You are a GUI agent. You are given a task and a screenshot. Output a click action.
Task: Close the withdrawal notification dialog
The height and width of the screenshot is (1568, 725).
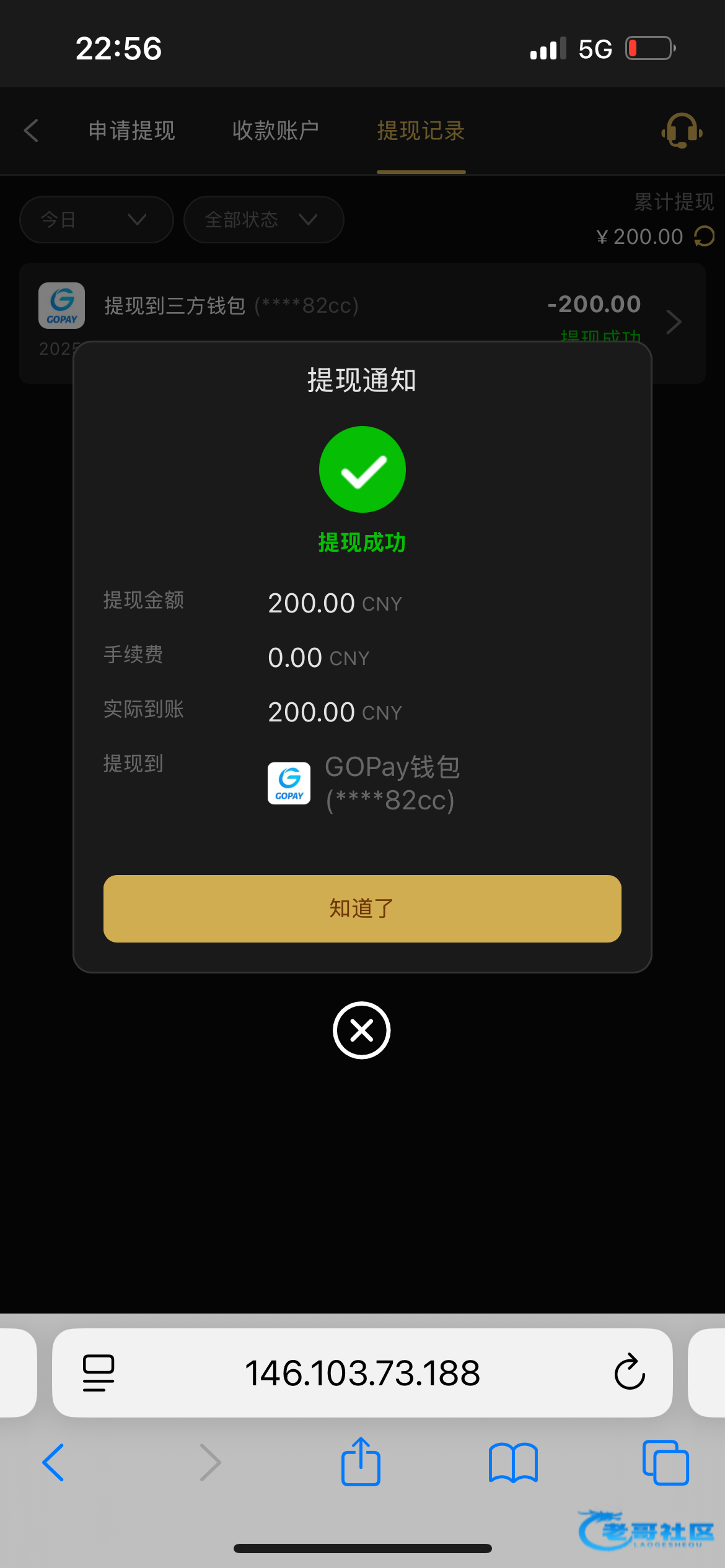coord(361,1030)
